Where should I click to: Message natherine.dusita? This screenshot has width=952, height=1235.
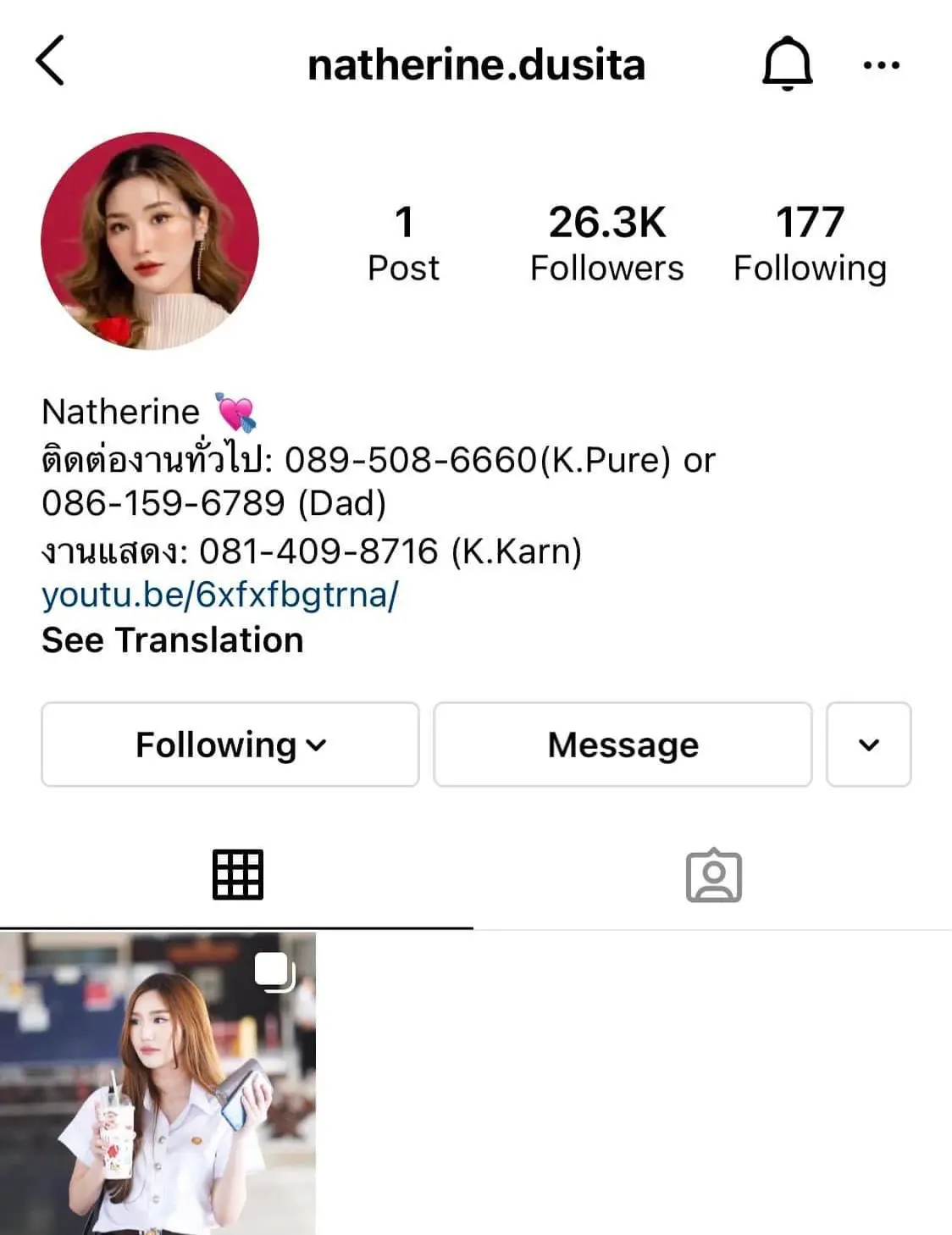point(623,745)
